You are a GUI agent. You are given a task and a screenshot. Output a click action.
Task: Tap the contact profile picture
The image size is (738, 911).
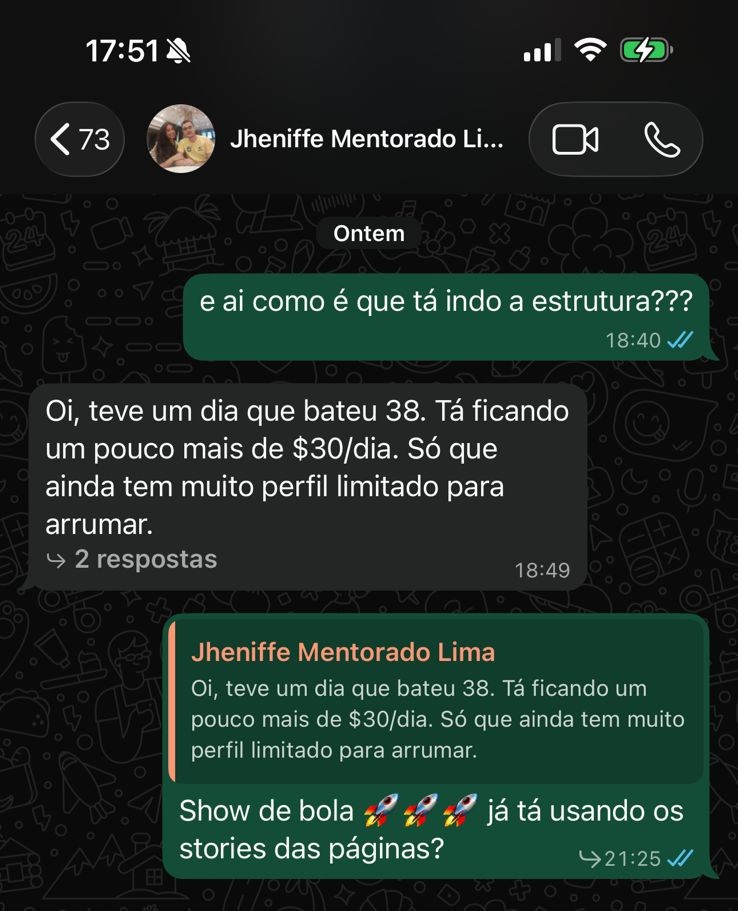pyautogui.click(x=181, y=140)
